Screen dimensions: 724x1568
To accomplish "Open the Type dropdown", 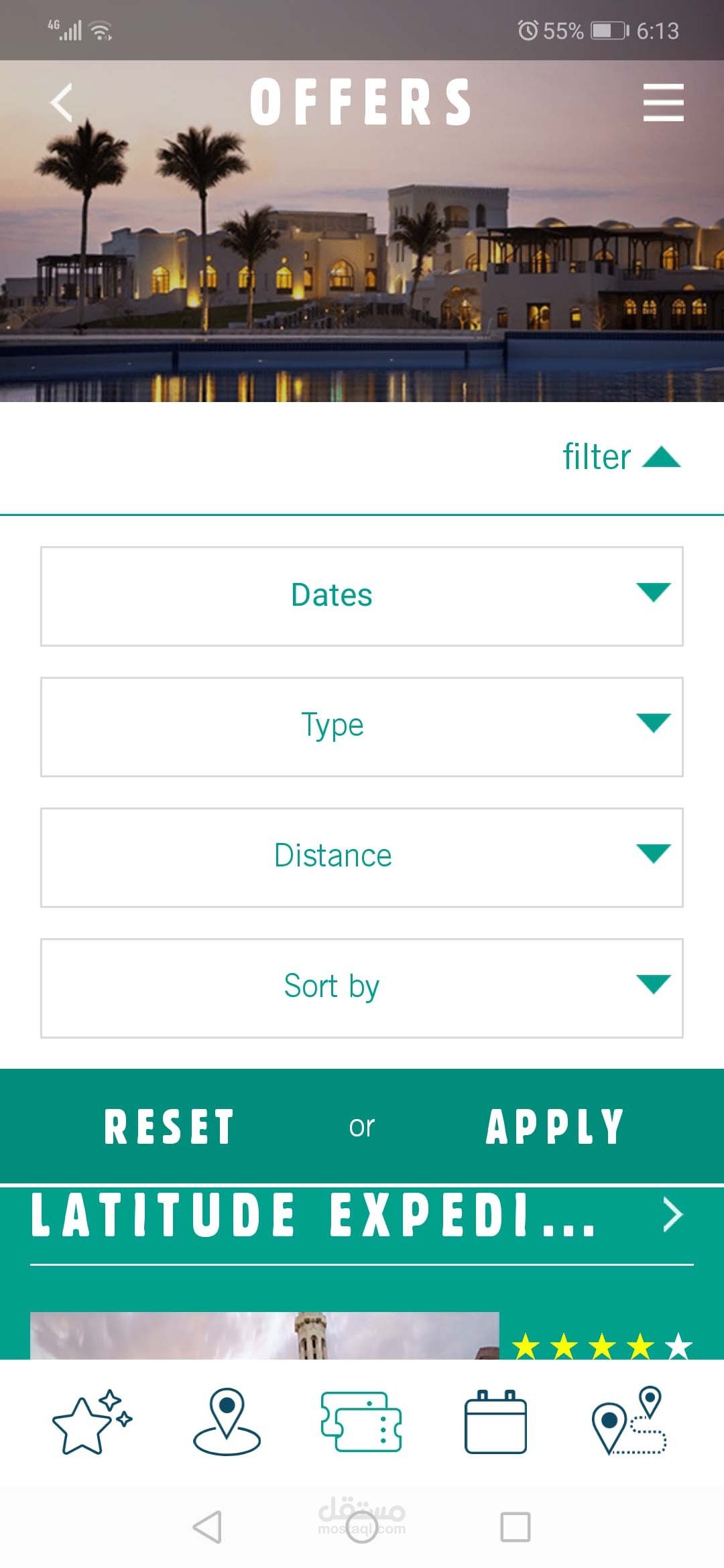I will [x=362, y=727].
